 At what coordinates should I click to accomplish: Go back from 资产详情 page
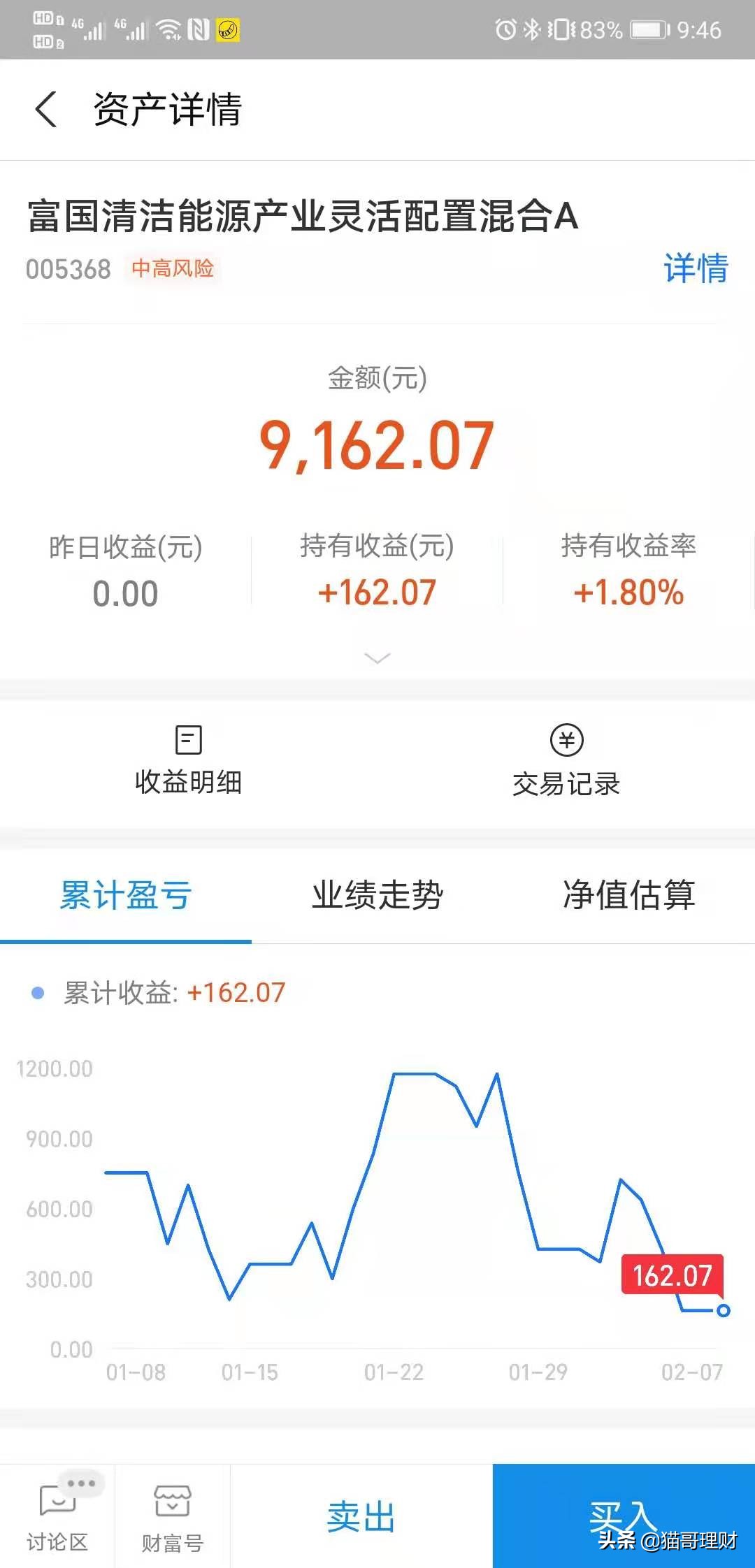click(x=46, y=110)
